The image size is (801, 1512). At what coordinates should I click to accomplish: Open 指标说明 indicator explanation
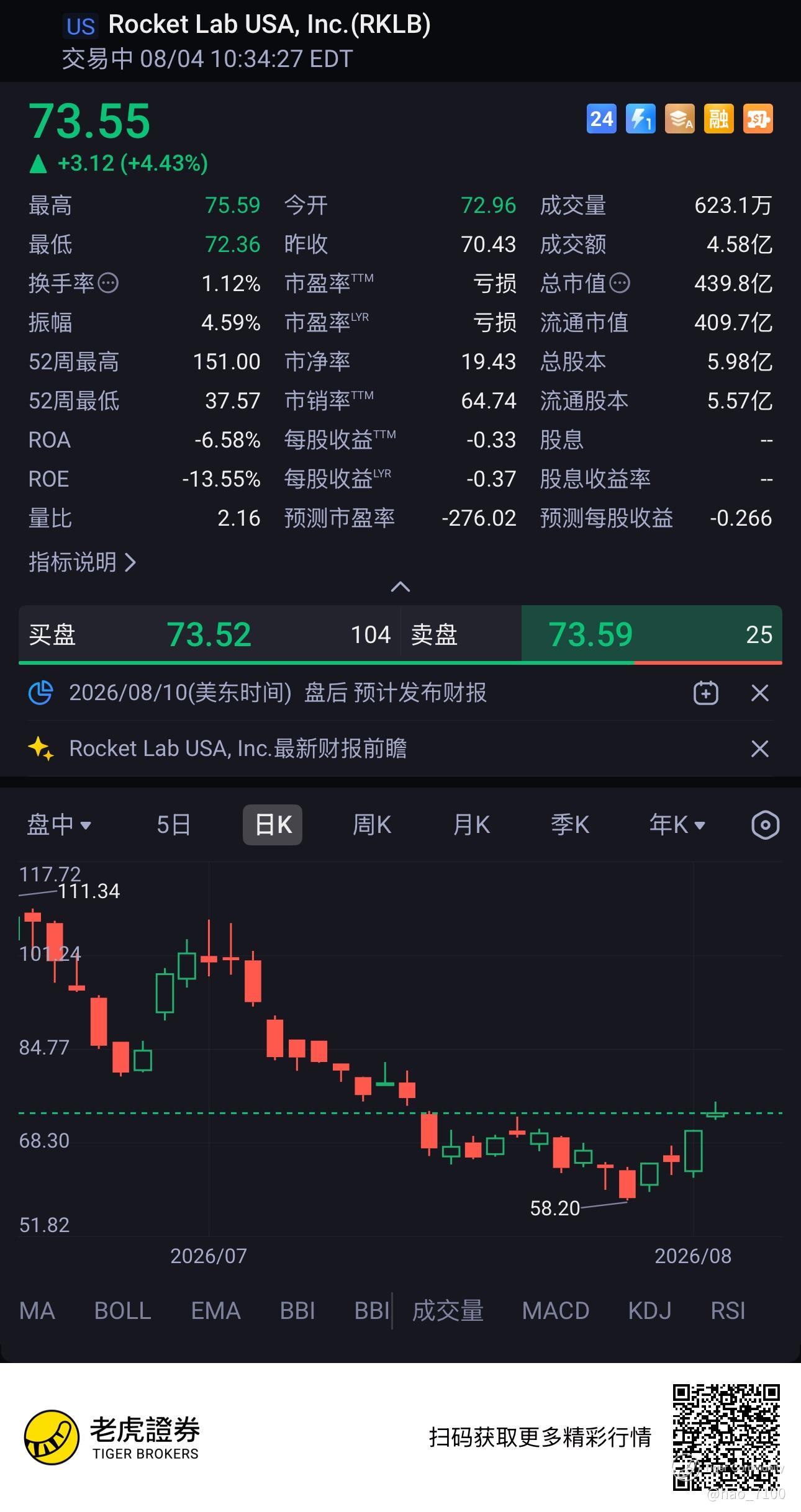82,562
